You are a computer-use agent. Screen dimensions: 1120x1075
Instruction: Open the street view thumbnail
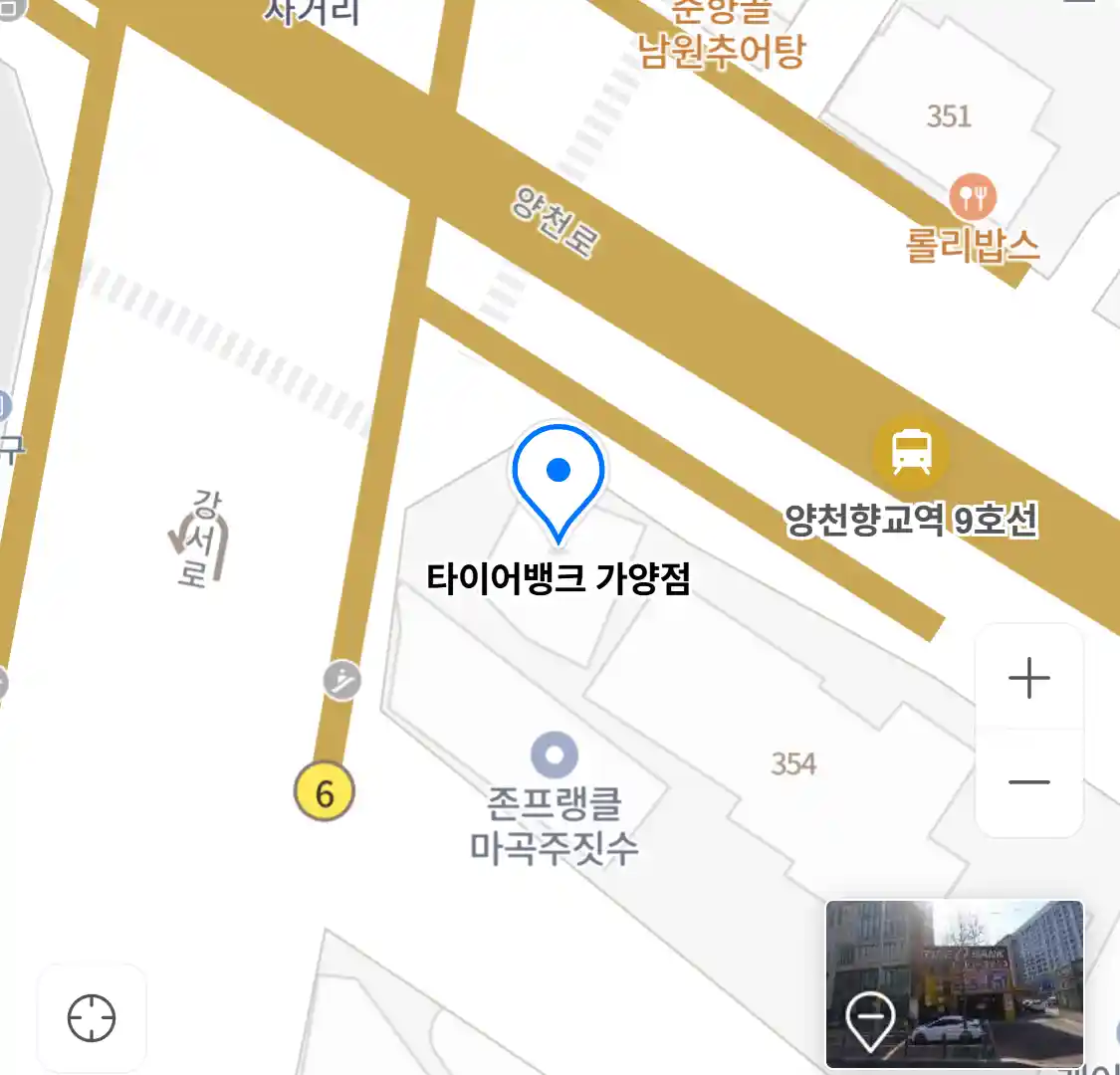(954, 982)
